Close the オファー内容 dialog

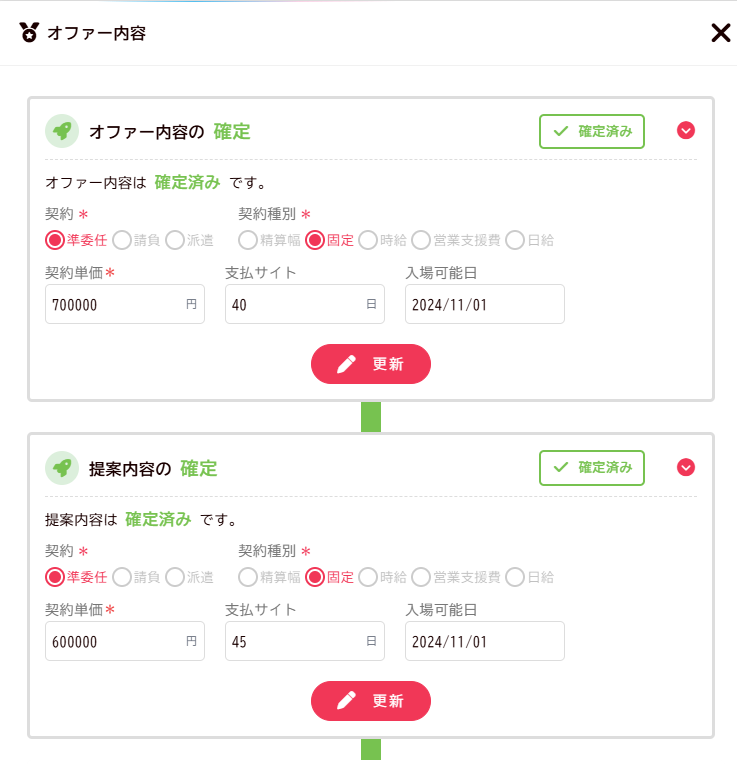click(720, 33)
